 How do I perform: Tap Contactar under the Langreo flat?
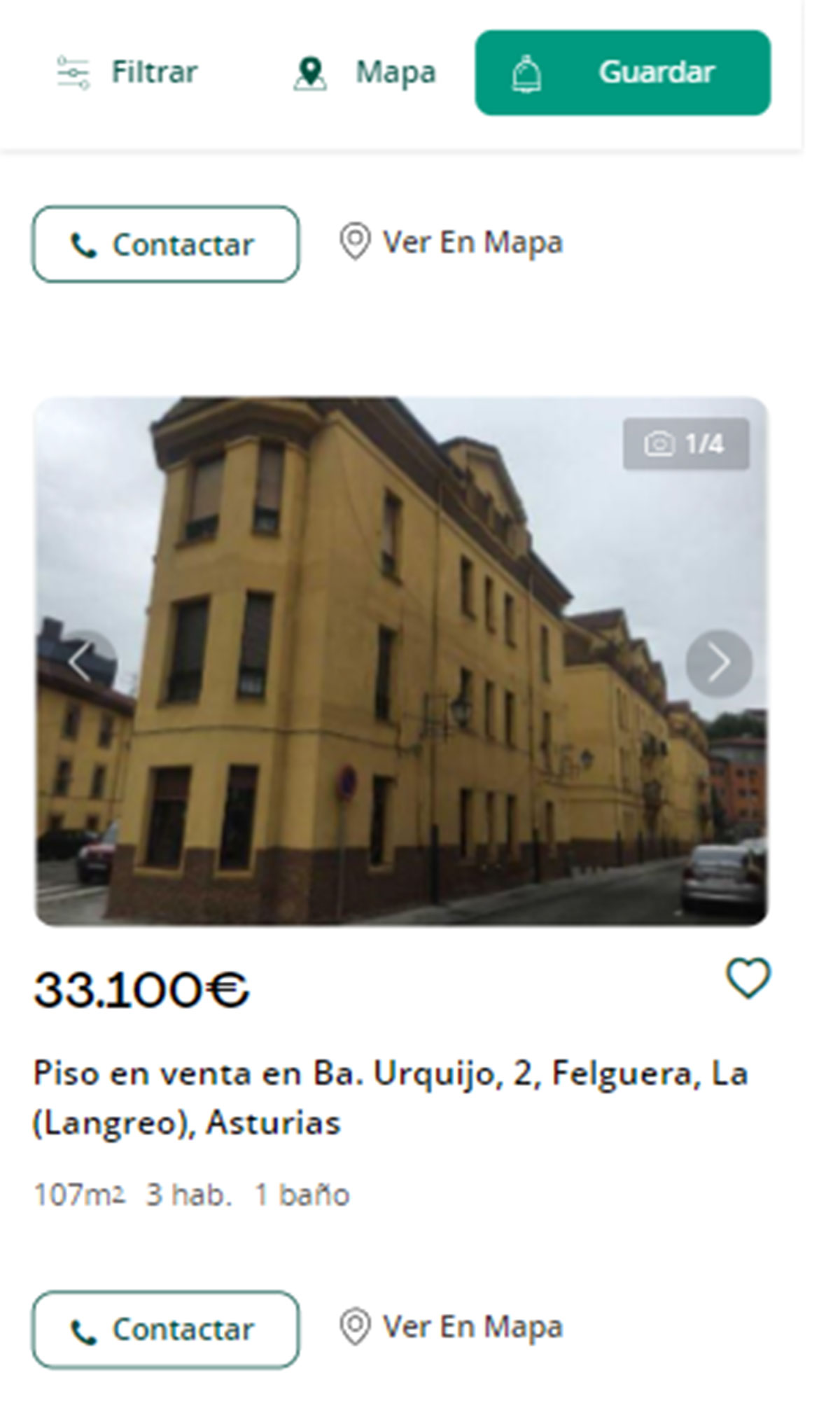pos(165,1329)
